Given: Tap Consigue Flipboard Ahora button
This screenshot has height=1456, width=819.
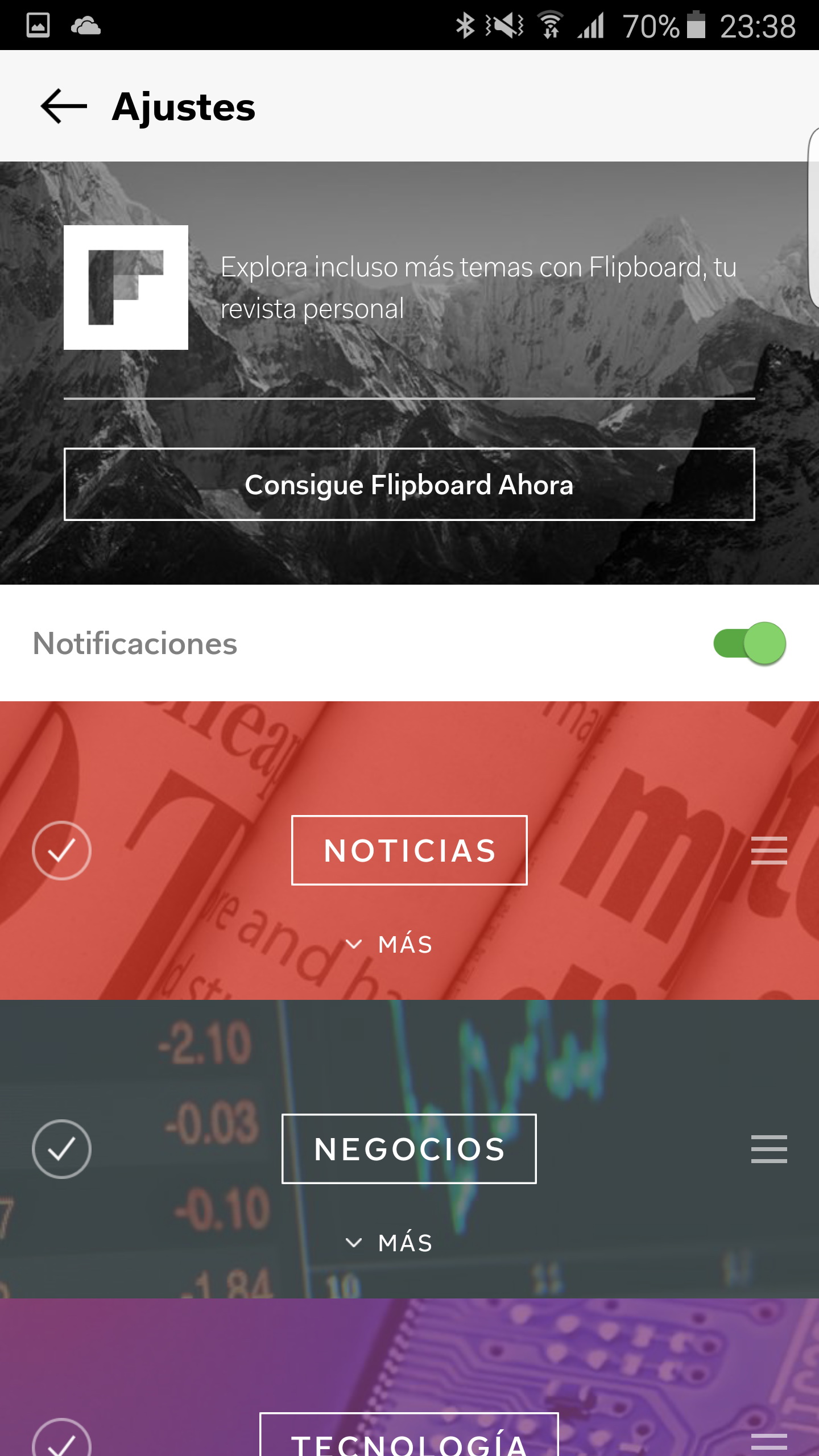Looking at the screenshot, I should pos(409,484).
